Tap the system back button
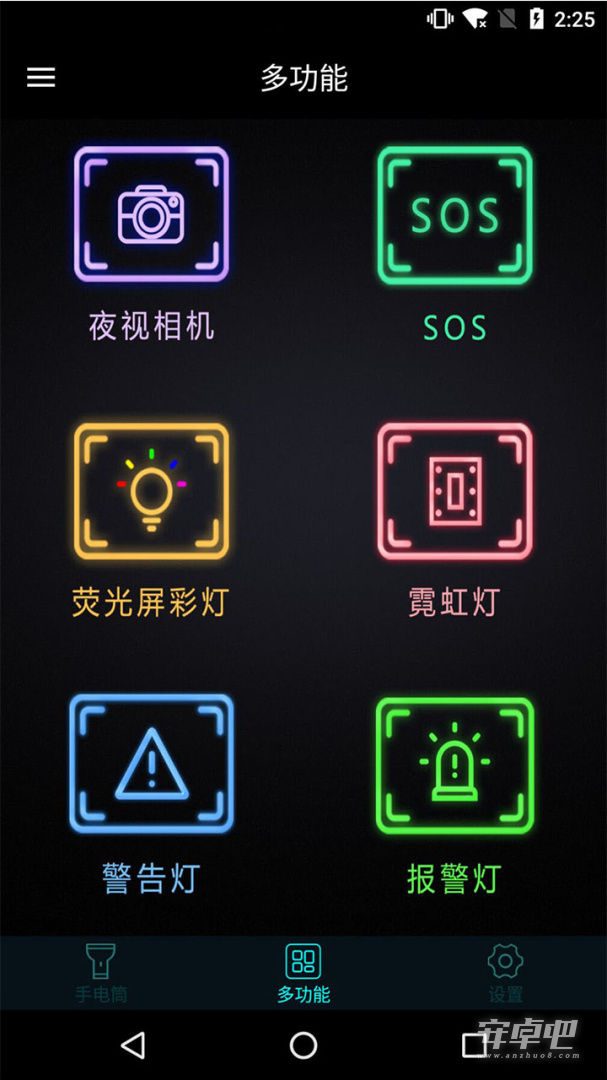This screenshot has width=607, height=1080. [x=133, y=1045]
